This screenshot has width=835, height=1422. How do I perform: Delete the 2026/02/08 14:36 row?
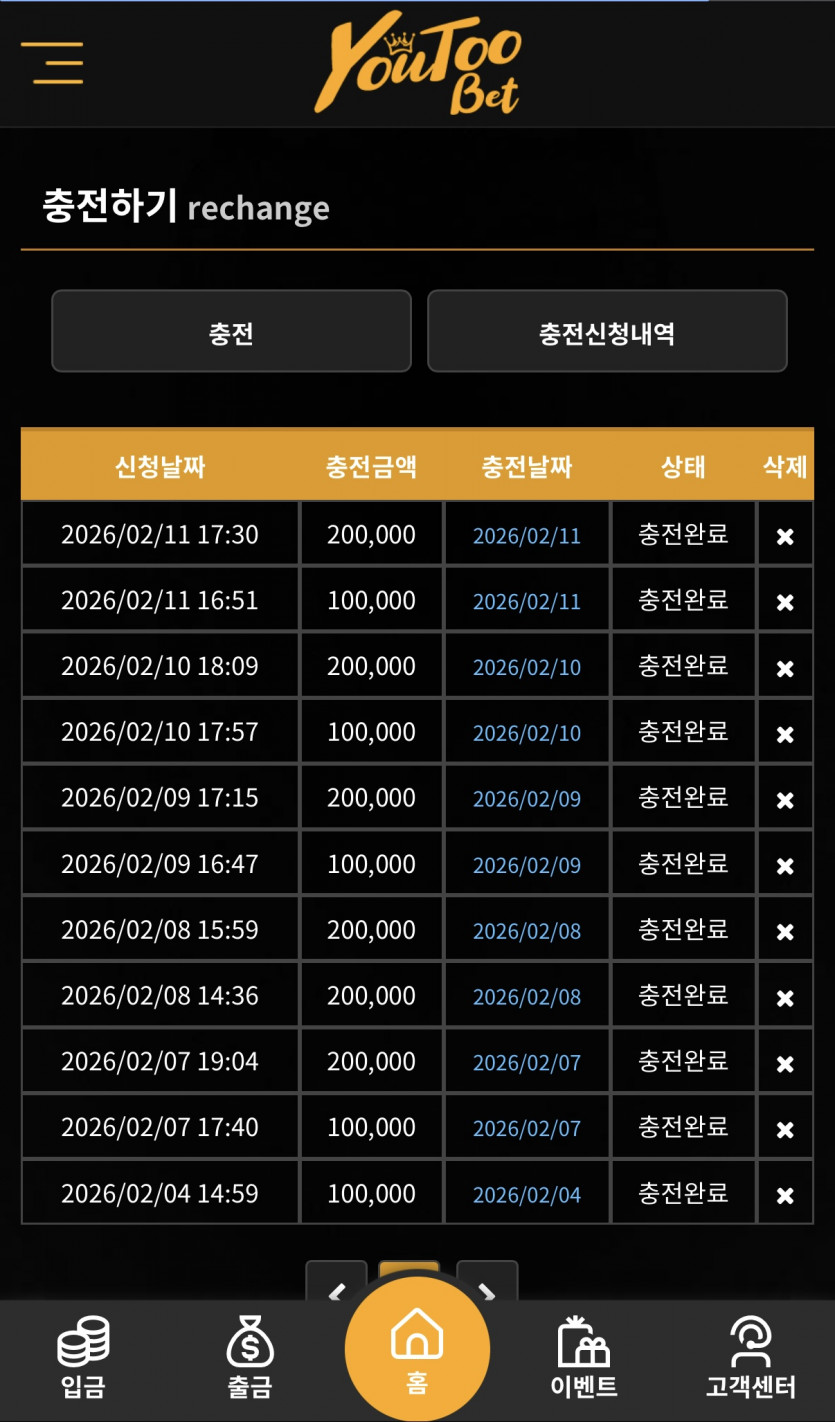coord(785,998)
